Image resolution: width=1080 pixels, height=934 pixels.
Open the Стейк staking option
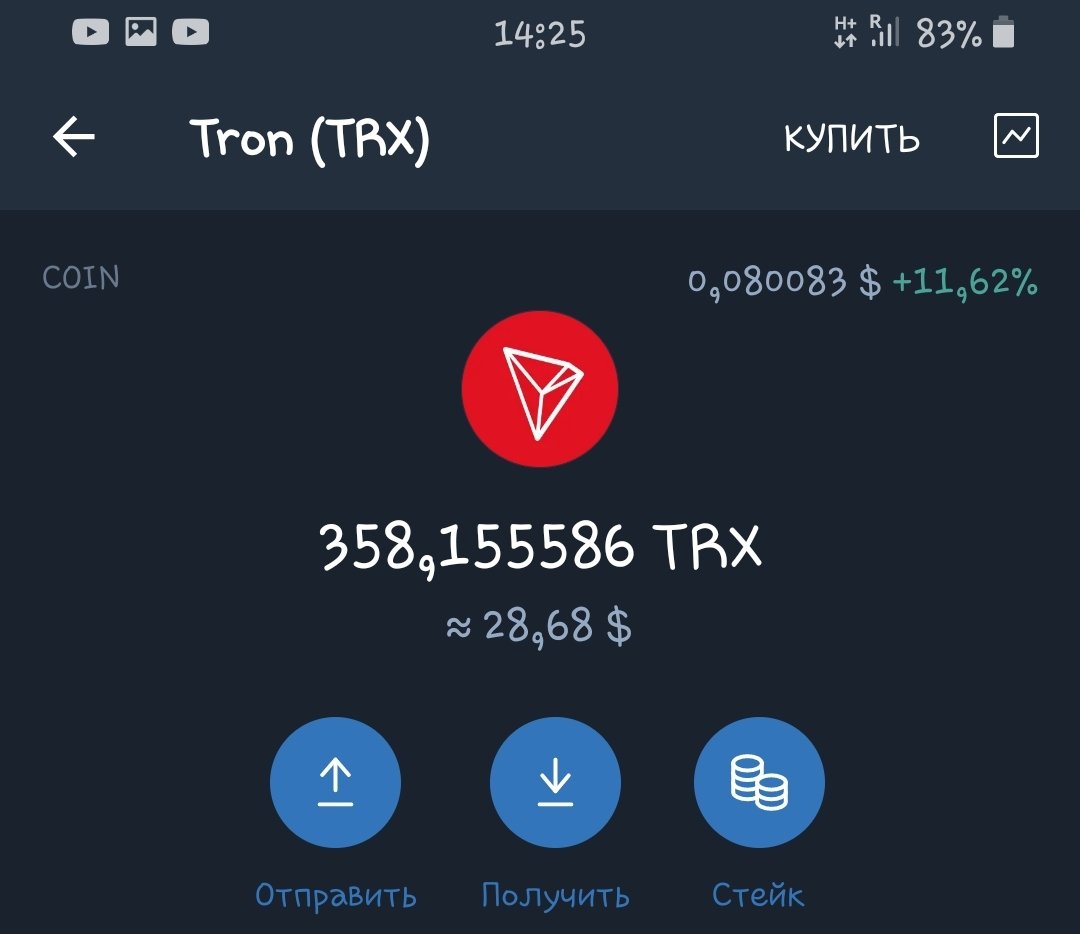point(759,783)
